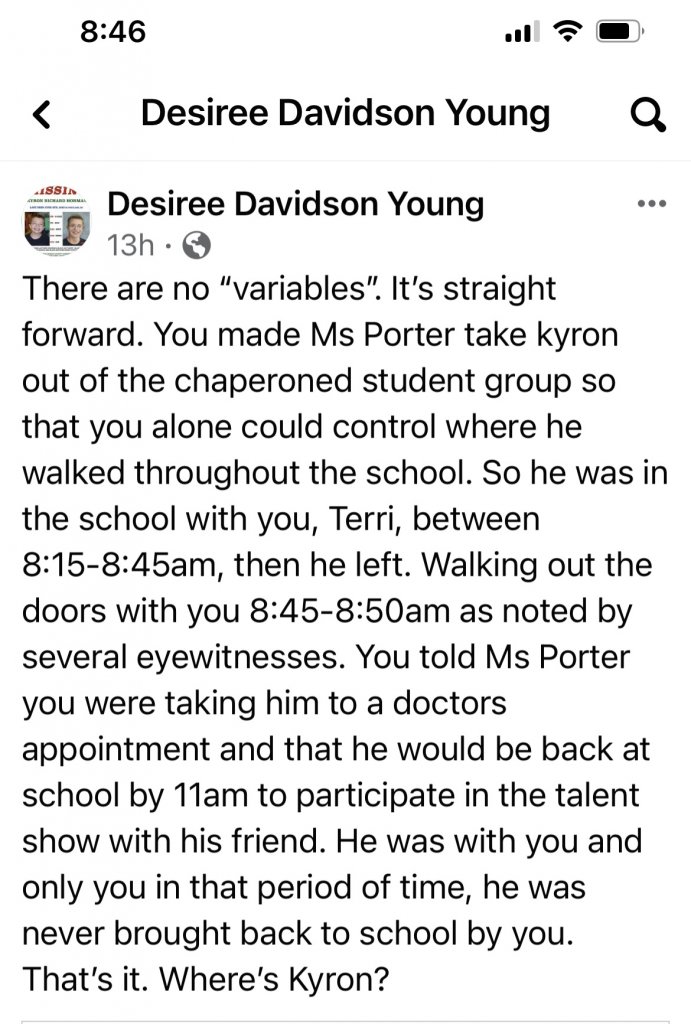This screenshot has height=1024, width=691.
Task: Open the author name above the post
Action: pos(295,204)
